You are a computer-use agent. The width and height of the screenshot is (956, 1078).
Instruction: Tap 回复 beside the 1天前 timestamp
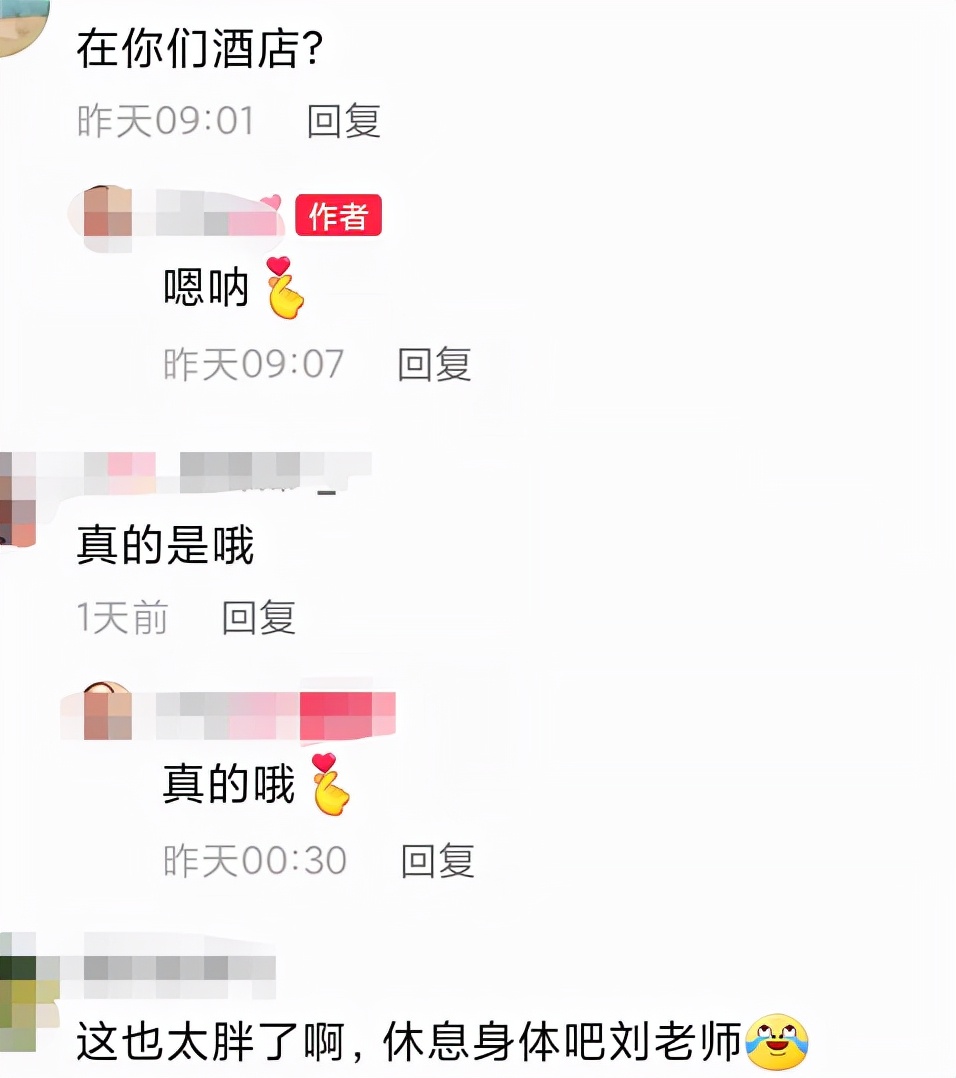[x=258, y=620]
